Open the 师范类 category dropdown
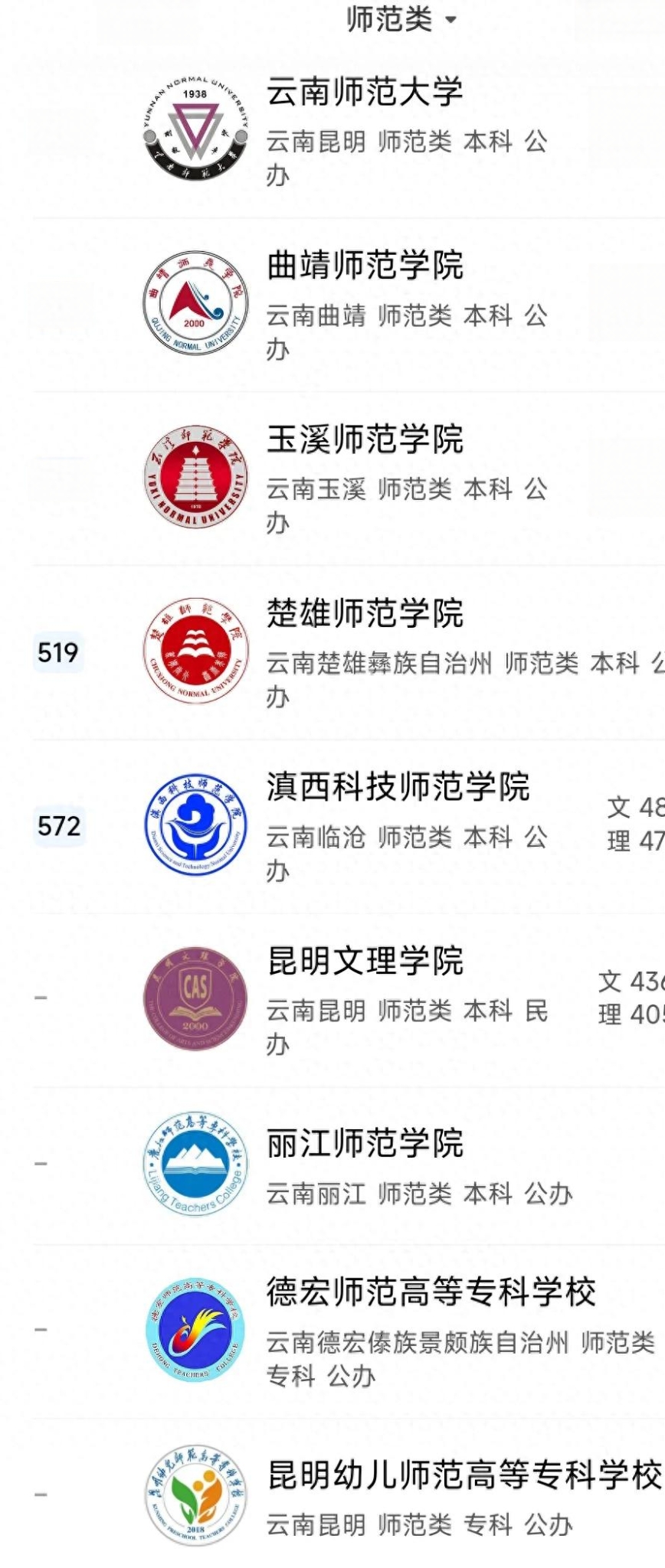The image size is (665, 1568). coord(401,19)
